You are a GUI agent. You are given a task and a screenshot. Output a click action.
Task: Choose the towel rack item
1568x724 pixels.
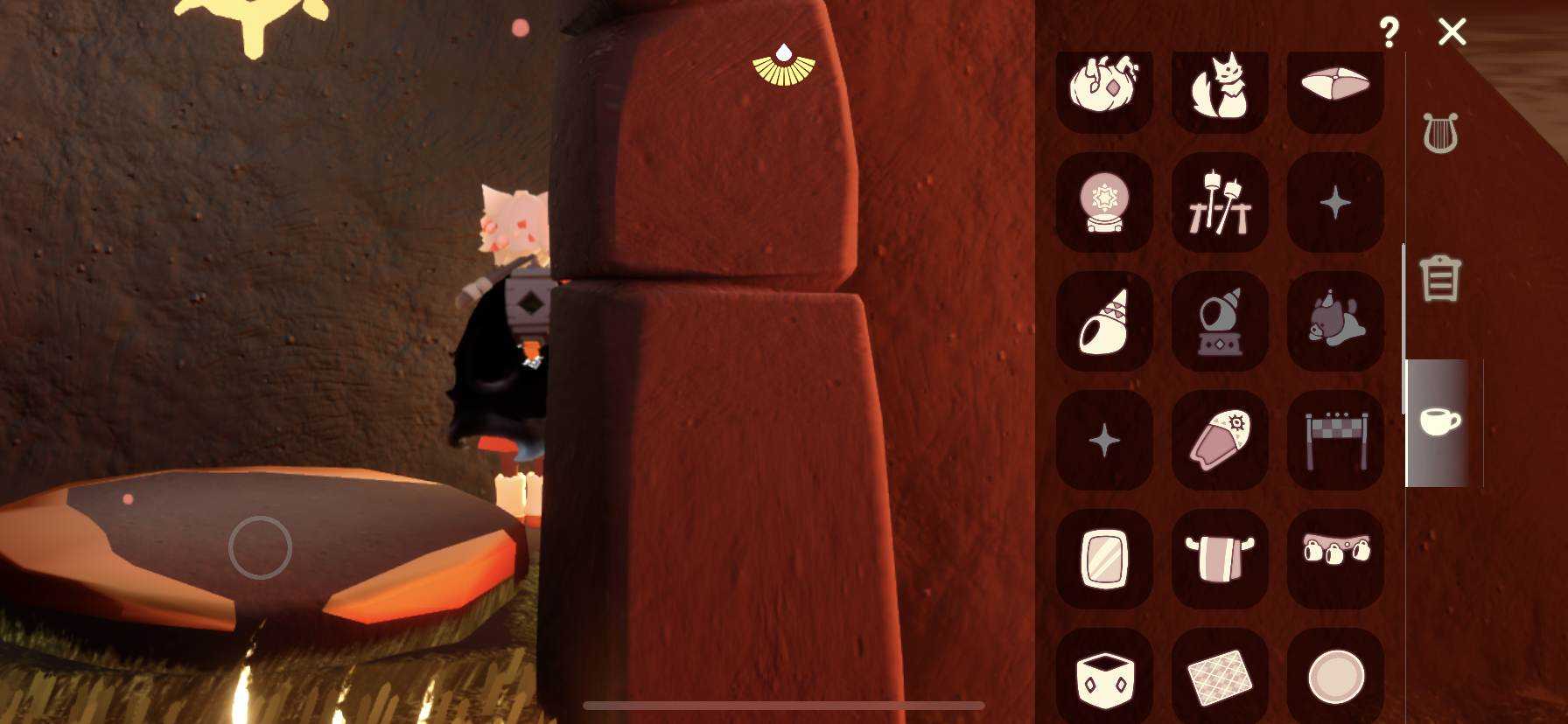[x=1220, y=559]
